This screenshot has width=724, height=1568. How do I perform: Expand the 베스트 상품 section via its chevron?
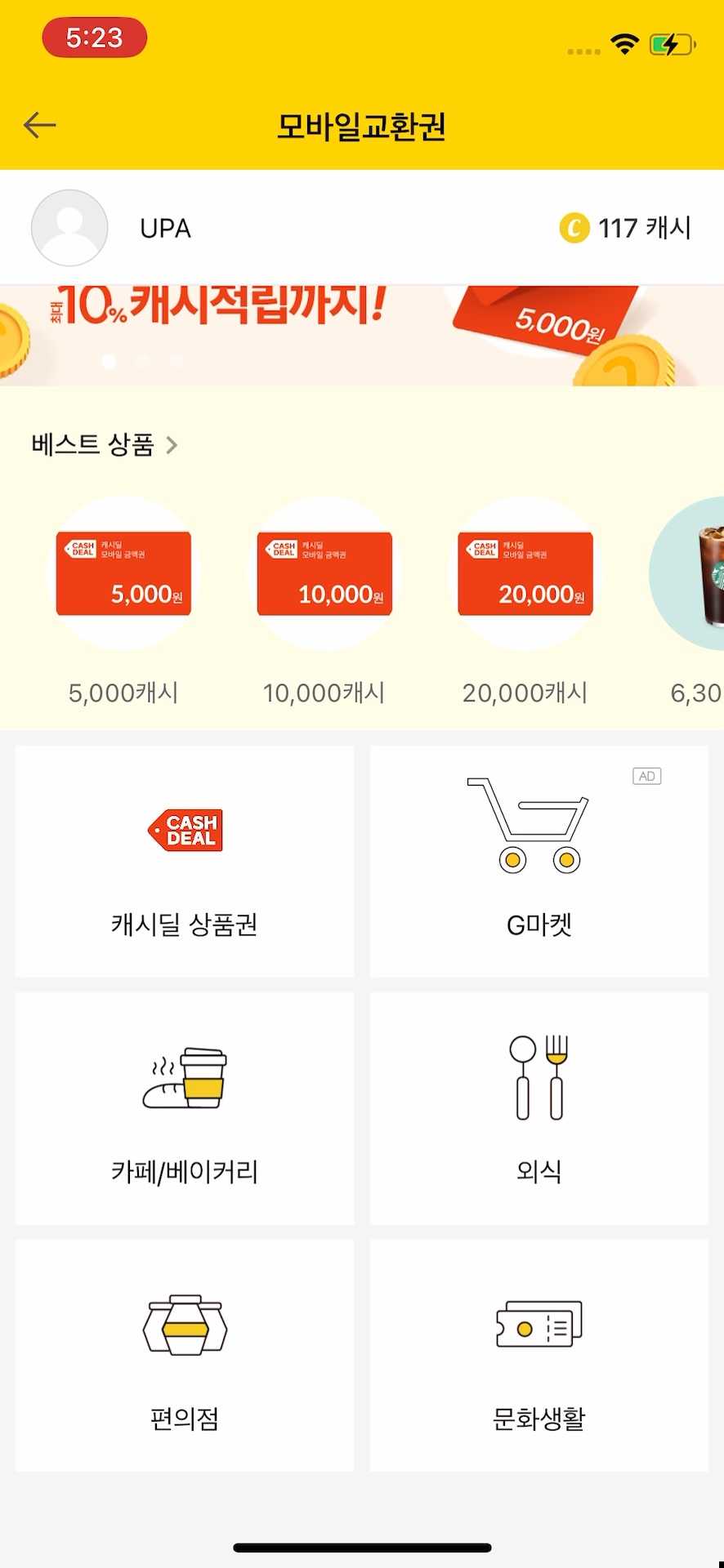click(172, 445)
